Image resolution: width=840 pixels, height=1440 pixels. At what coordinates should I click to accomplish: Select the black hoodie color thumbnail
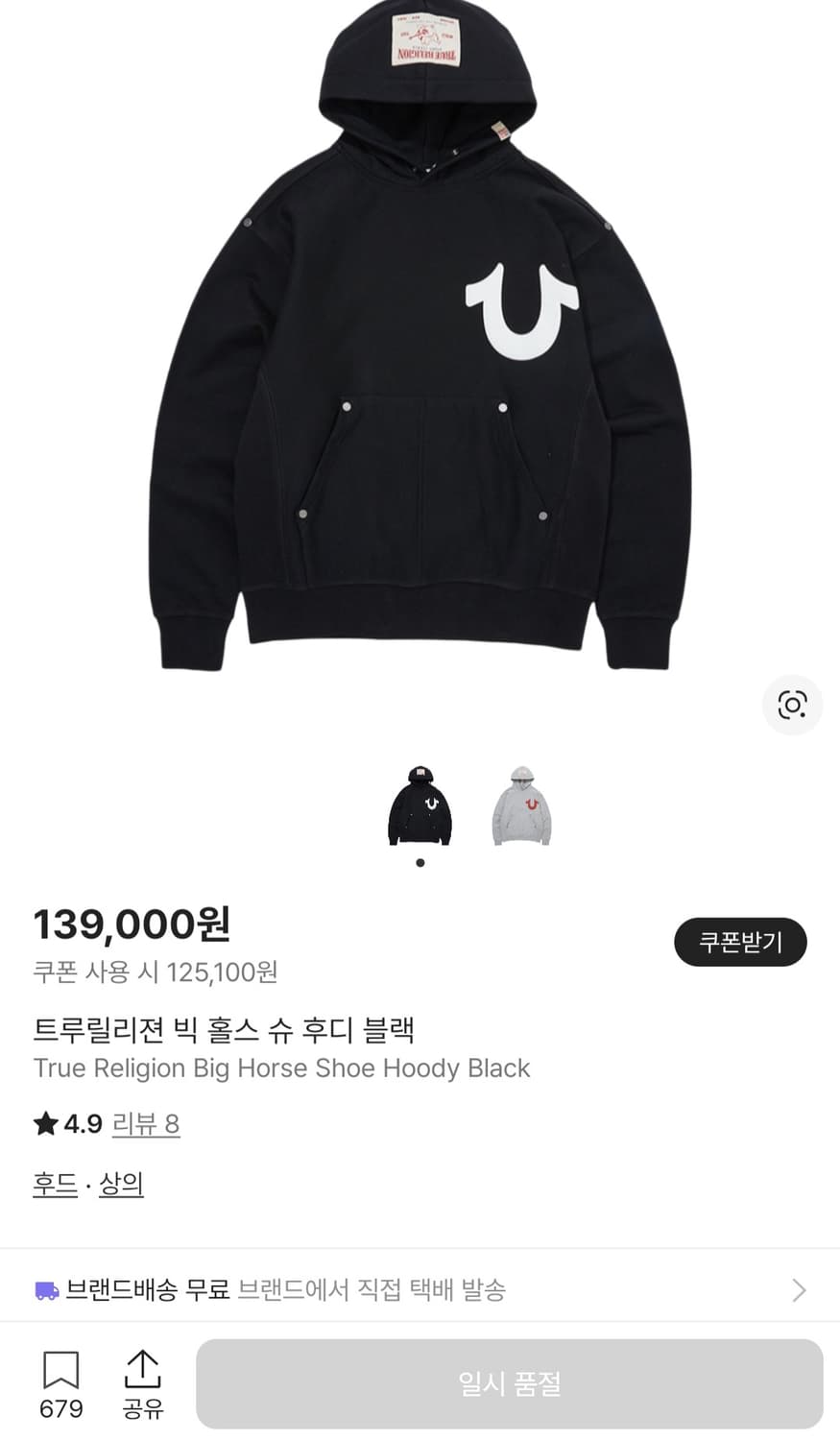pyautogui.click(x=419, y=806)
